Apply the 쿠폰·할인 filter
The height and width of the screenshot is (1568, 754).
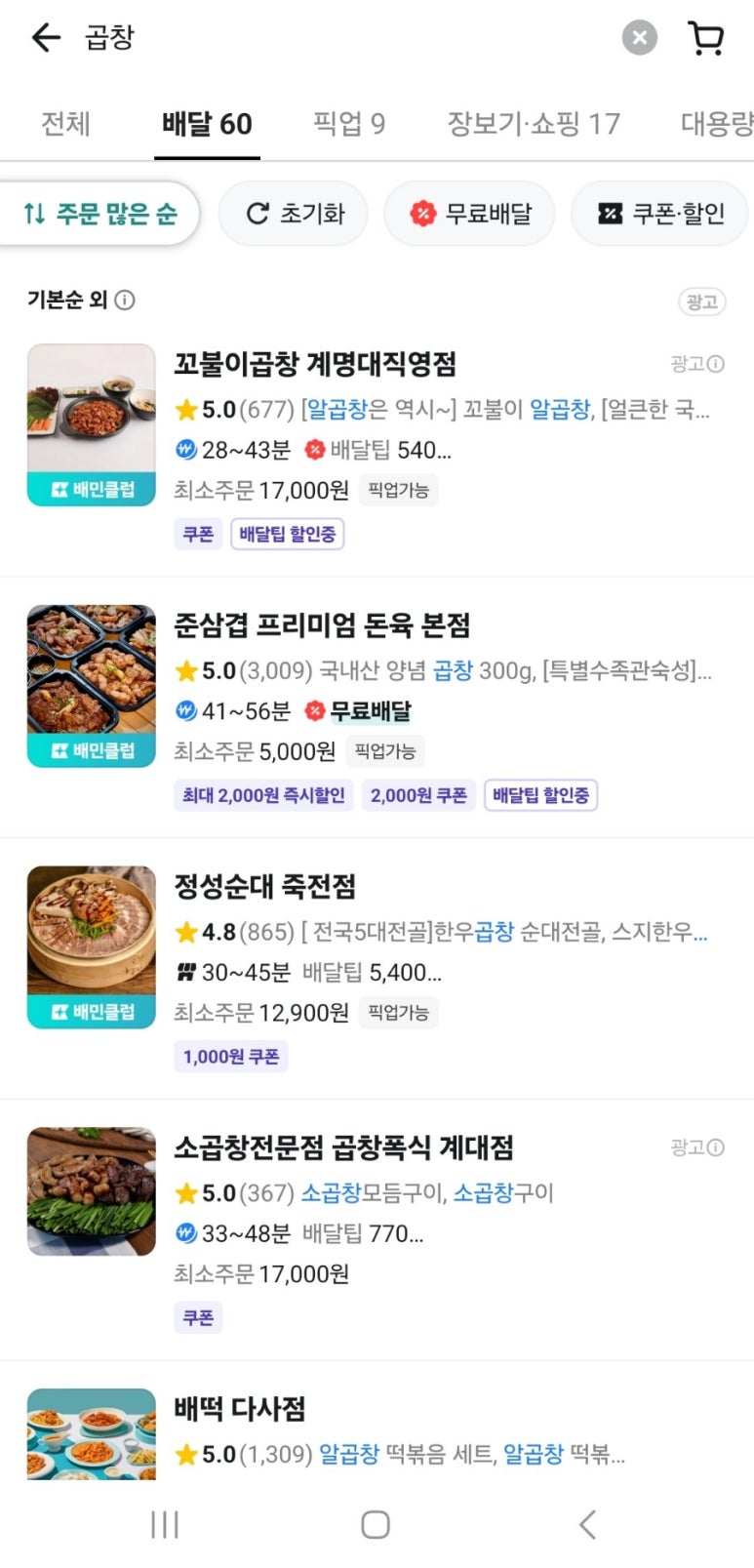(x=660, y=214)
